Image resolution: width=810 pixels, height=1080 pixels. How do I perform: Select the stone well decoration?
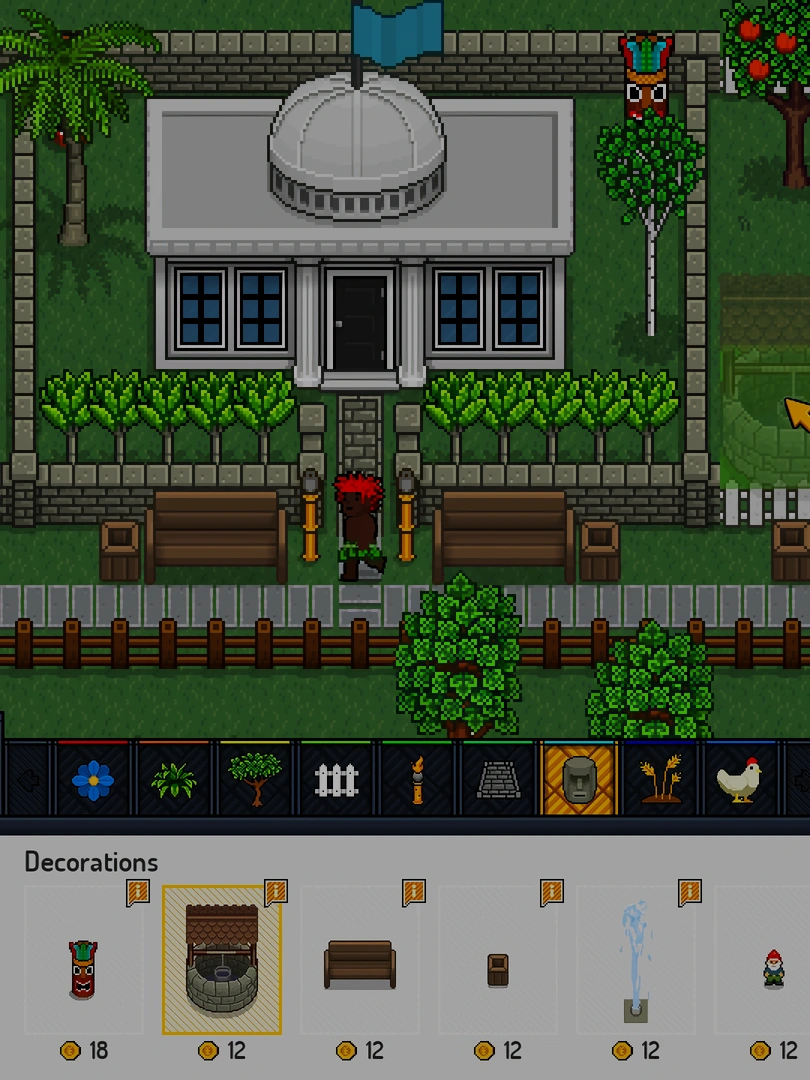pyautogui.click(x=222, y=960)
